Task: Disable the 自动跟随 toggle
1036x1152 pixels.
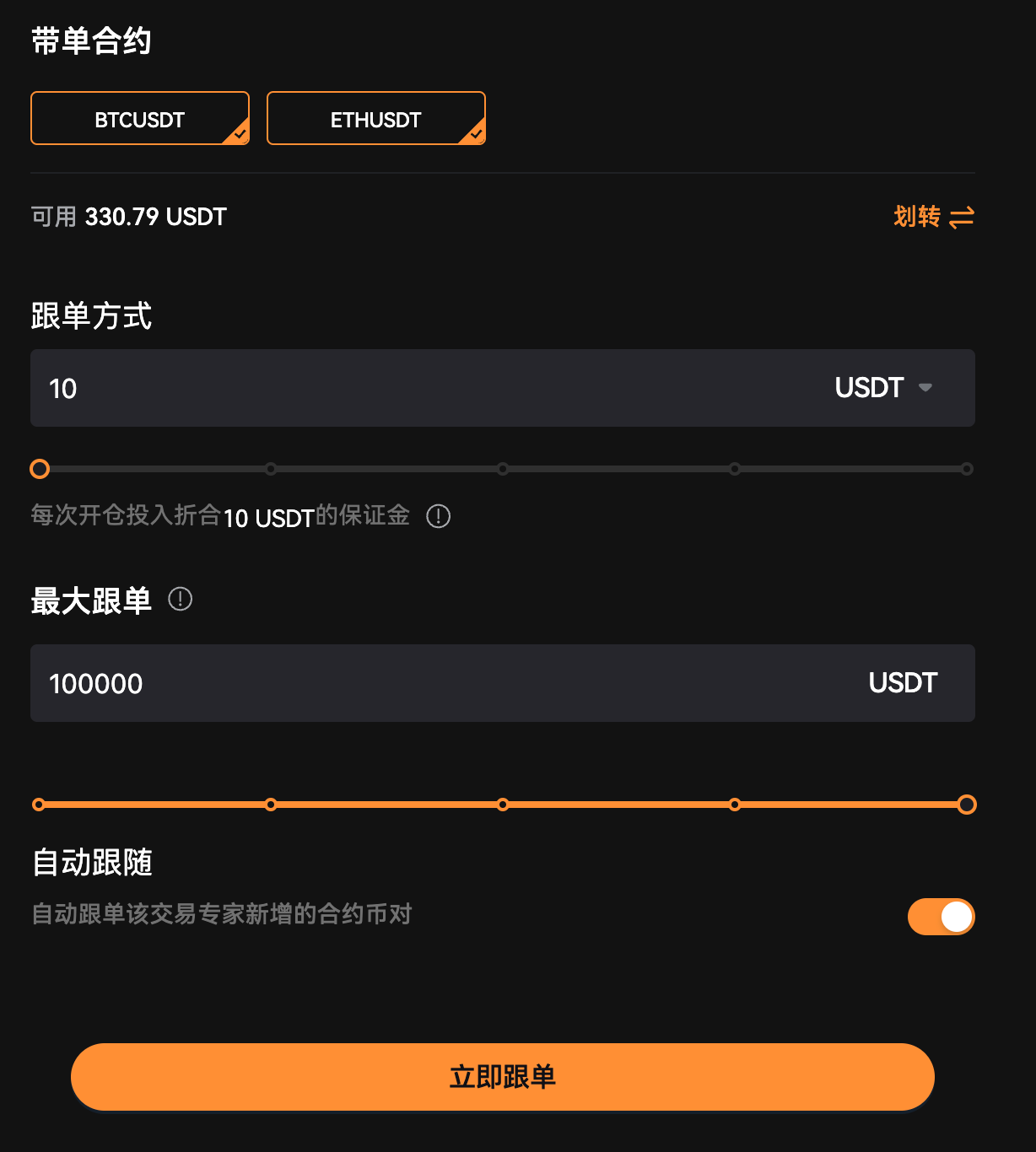Action: tap(941, 917)
